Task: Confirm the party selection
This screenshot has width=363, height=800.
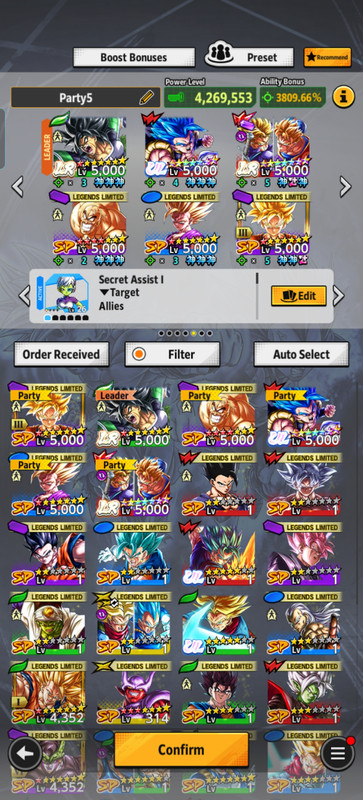Action: tap(181, 749)
